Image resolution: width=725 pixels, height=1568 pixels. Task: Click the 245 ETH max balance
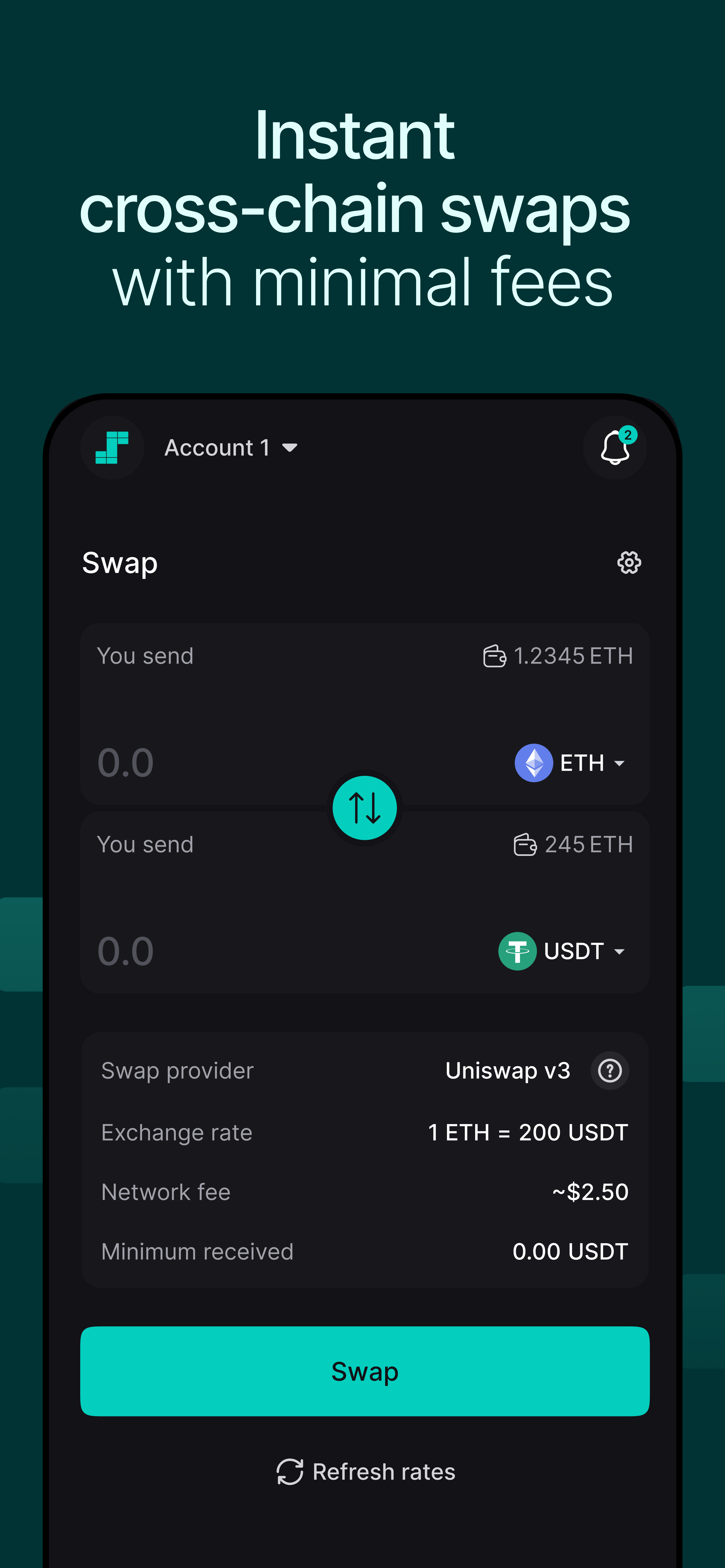589,845
